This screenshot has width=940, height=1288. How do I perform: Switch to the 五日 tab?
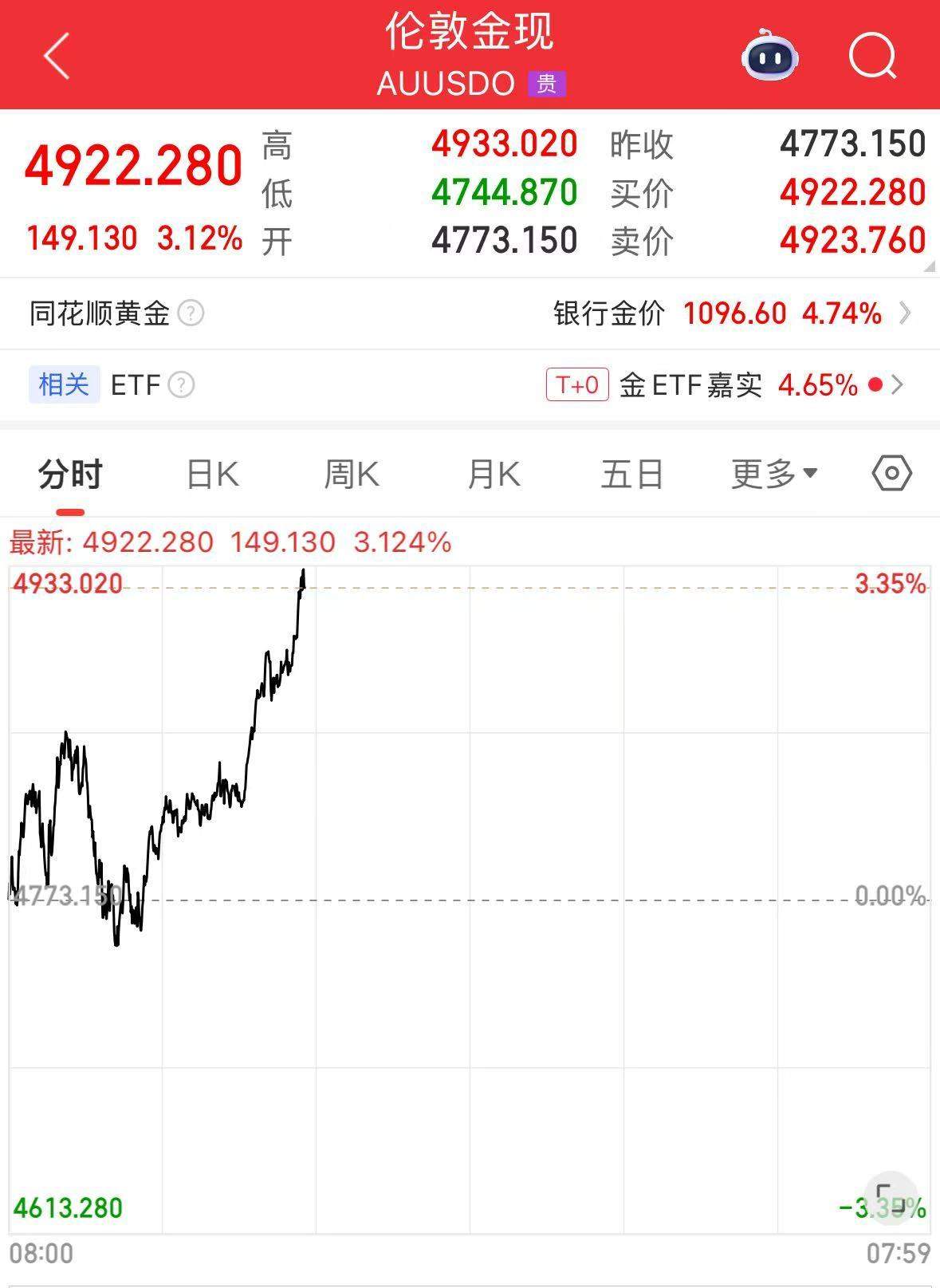(634, 473)
